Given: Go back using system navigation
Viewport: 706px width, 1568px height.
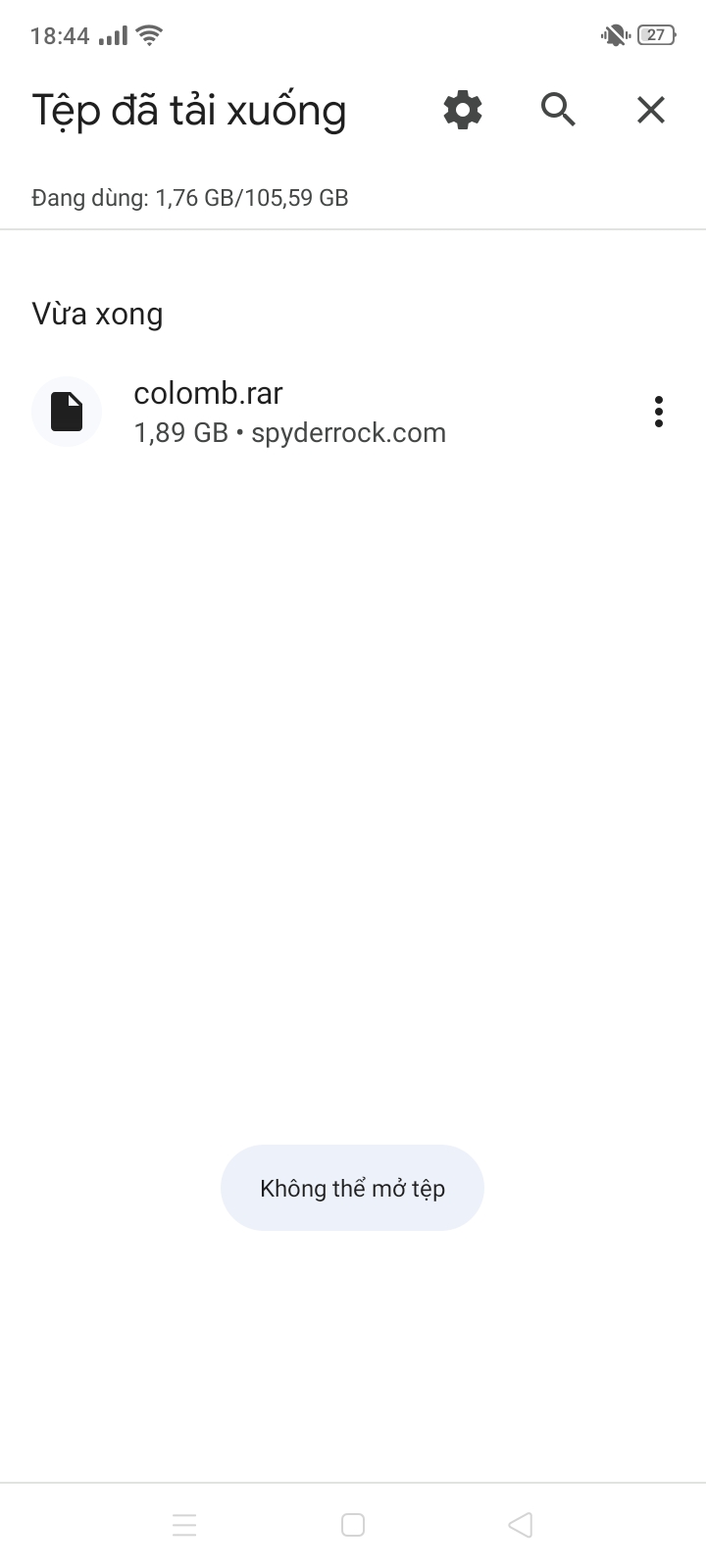Looking at the screenshot, I should click(521, 1525).
